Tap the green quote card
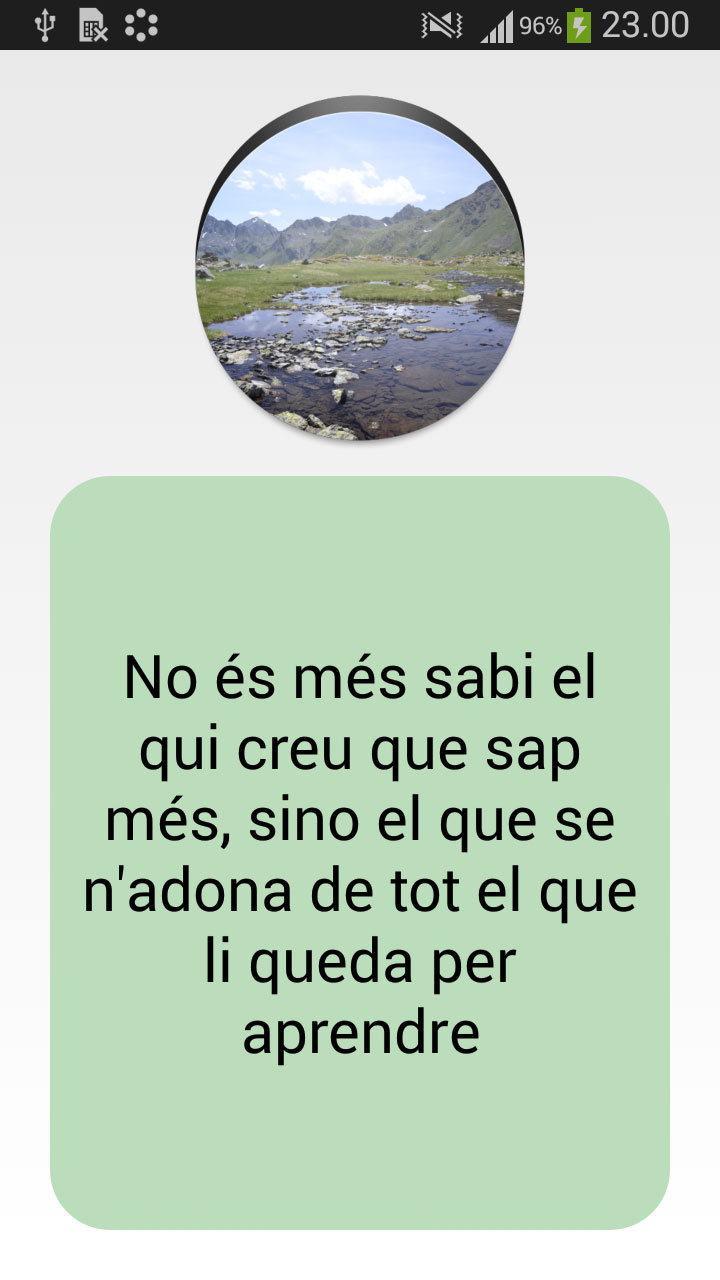Screen dimensions: 720x1280 (360, 853)
